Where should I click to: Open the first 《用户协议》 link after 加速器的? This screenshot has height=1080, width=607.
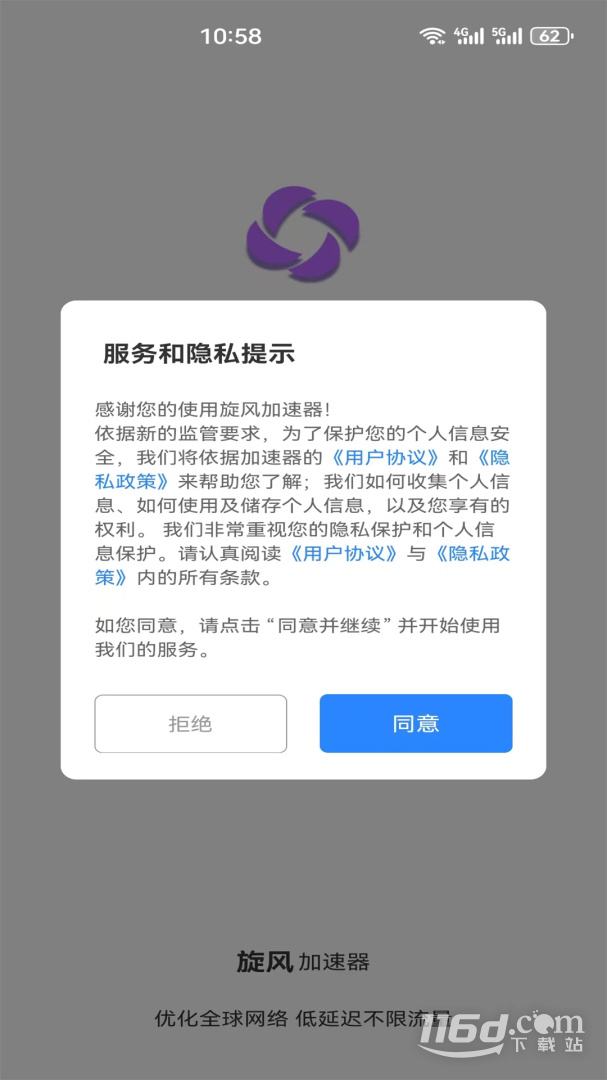coord(384,458)
